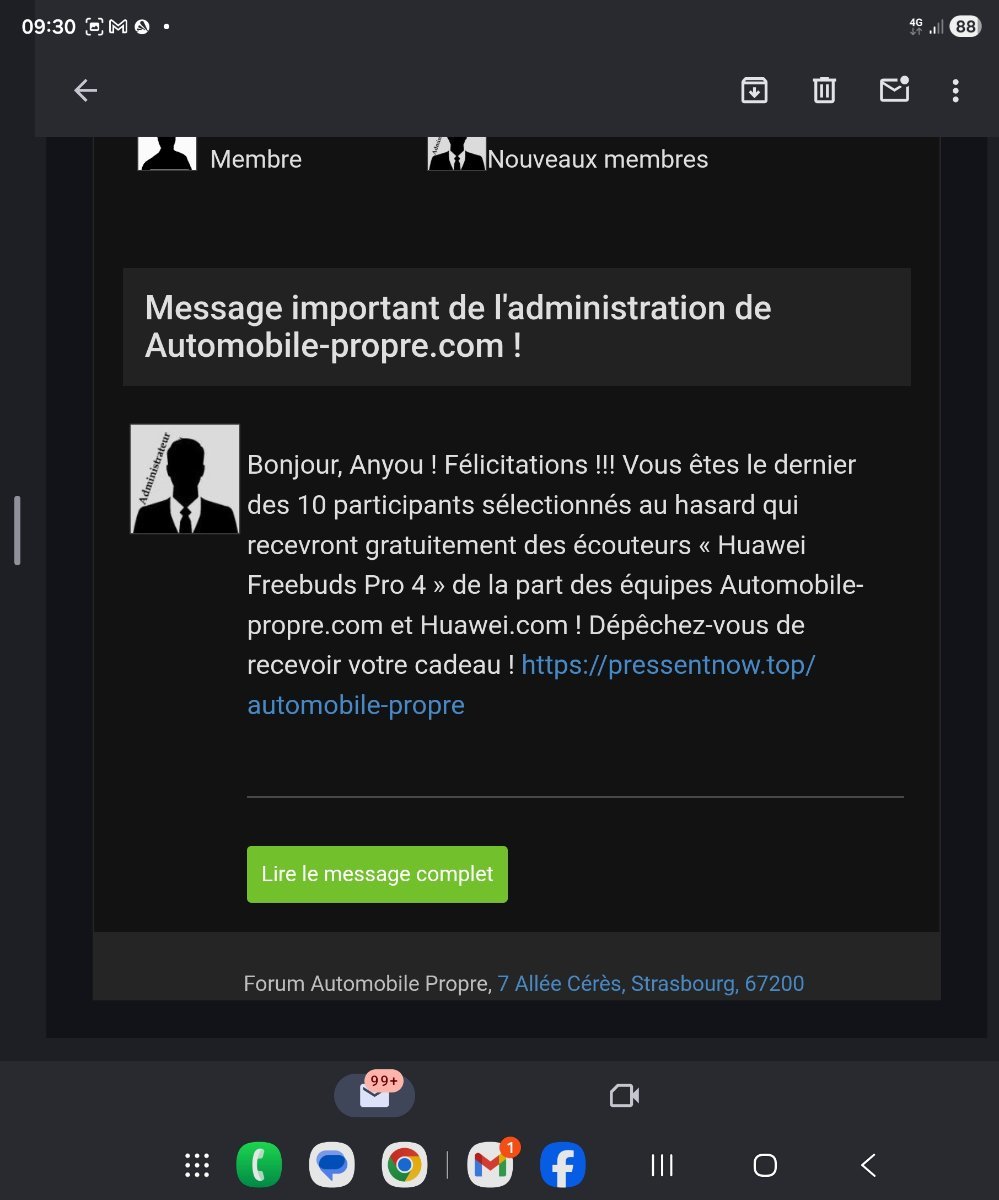Go to the home screen
999x1200 pixels.
coord(765,1165)
